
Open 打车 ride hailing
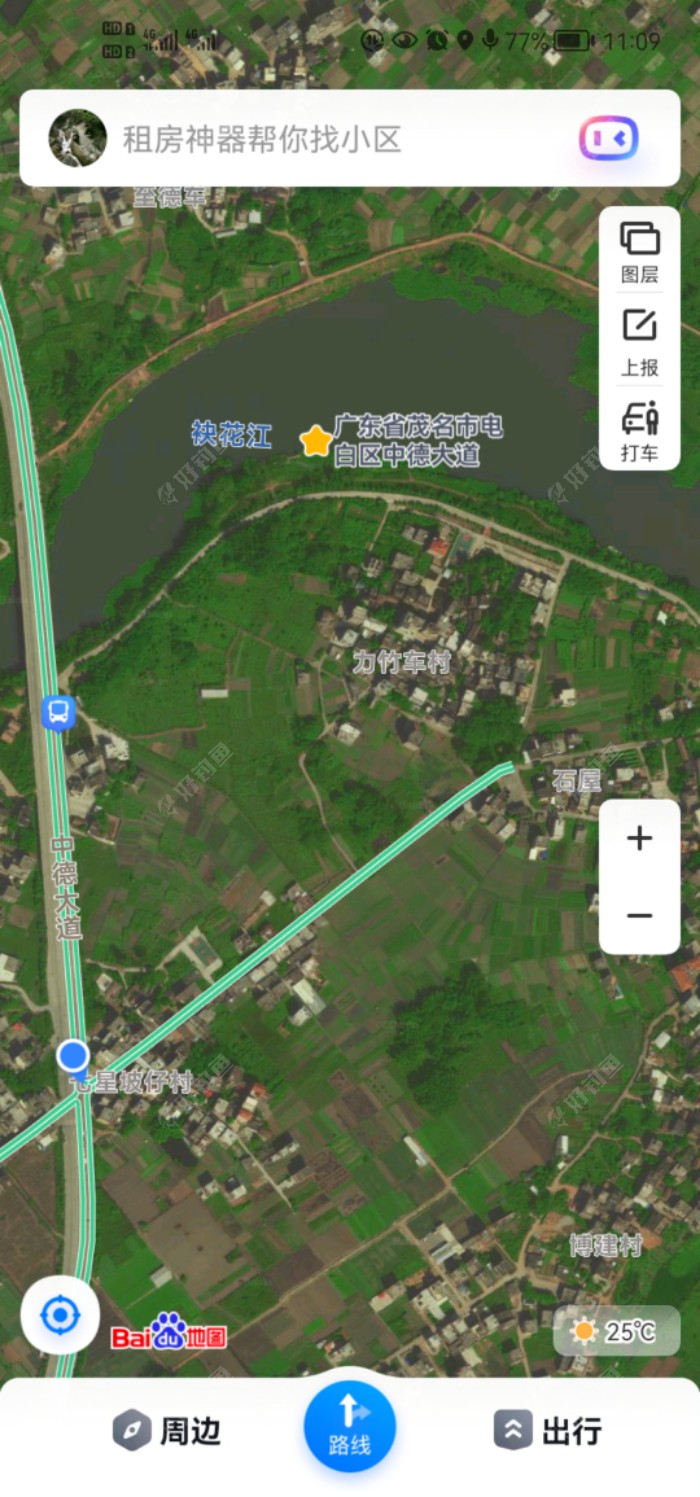tap(640, 430)
